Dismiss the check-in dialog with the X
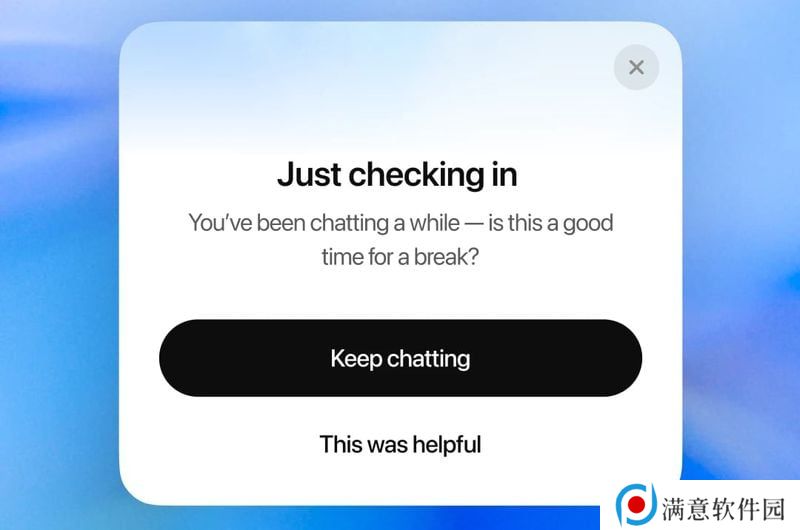This screenshot has height=530, width=800. [x=636, y=67]
